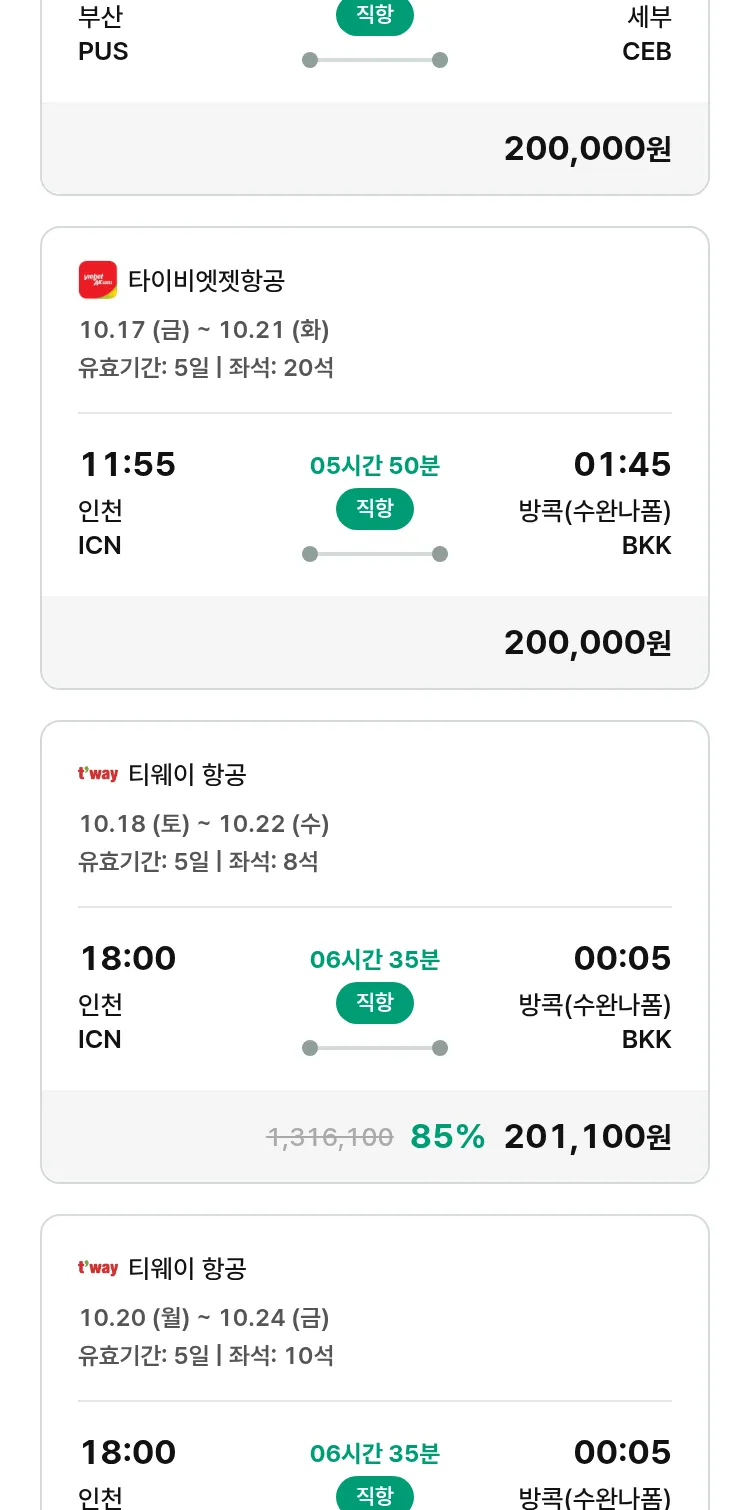This screenshot has width=750, height=1510.
Task: Select the Thai Vietjet 10.17 Bangkok flight
Action: 375,457
